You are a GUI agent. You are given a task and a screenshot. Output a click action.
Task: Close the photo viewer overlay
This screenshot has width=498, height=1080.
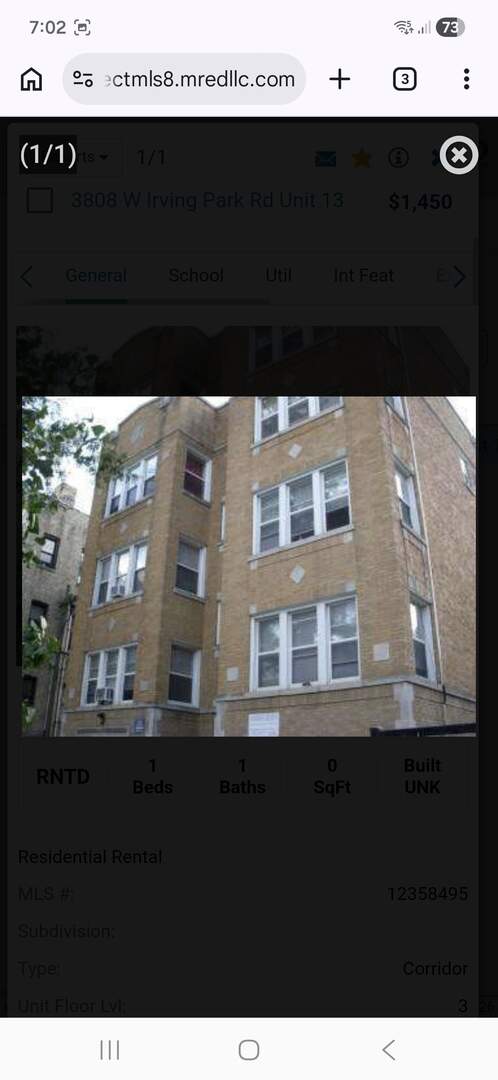pos(459,156)
